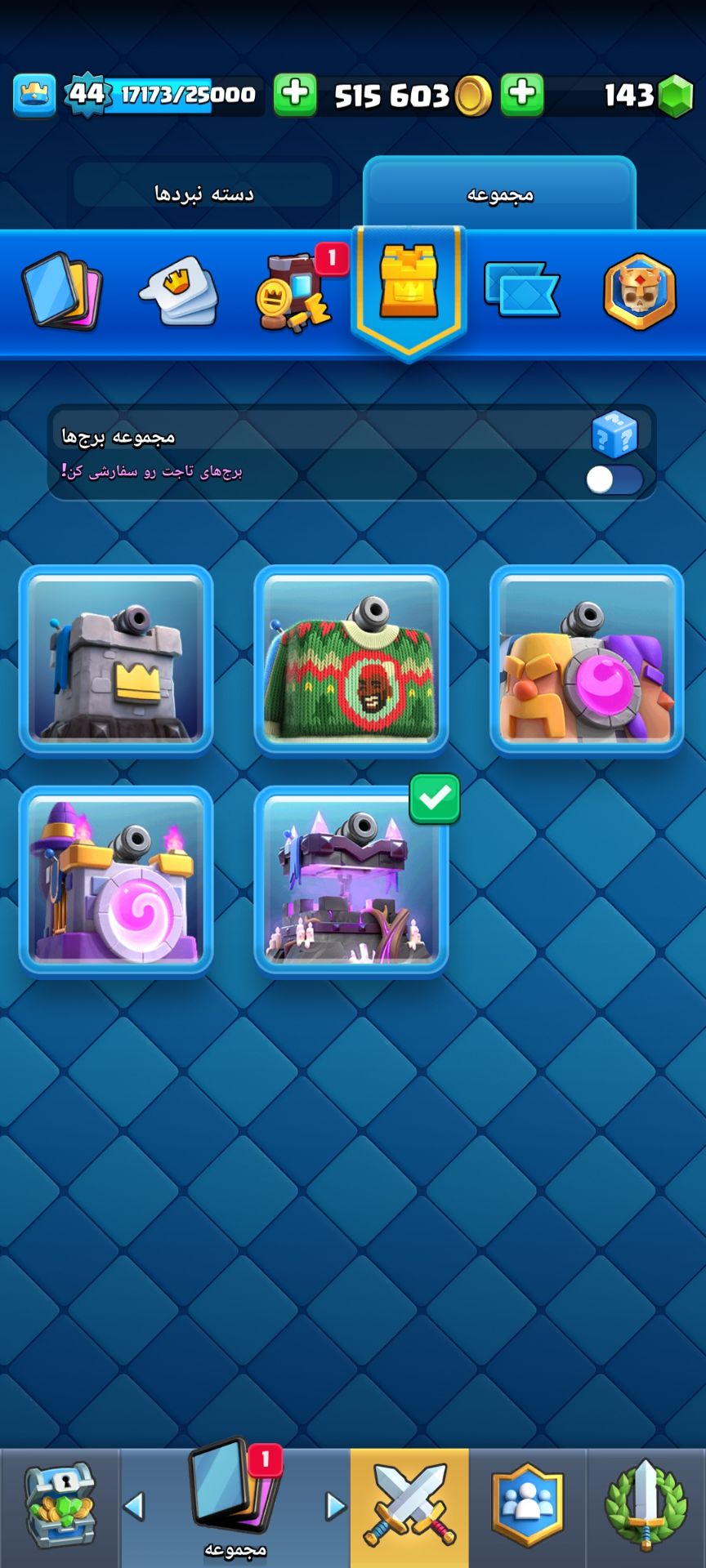
Task: Select the dark purple crystal tower skin
Action: (x=351, y=880)
